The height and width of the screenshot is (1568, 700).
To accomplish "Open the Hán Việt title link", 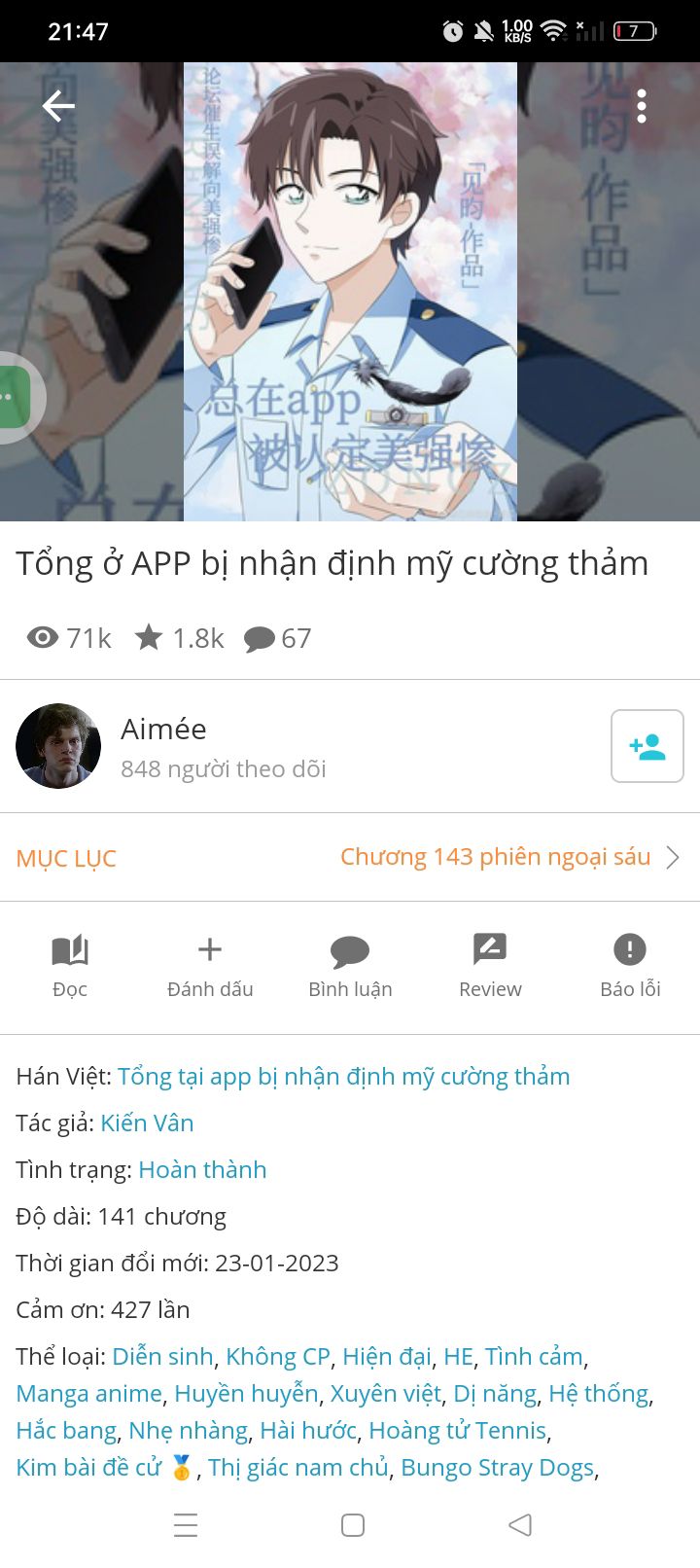I will (x=343, y=1077).
